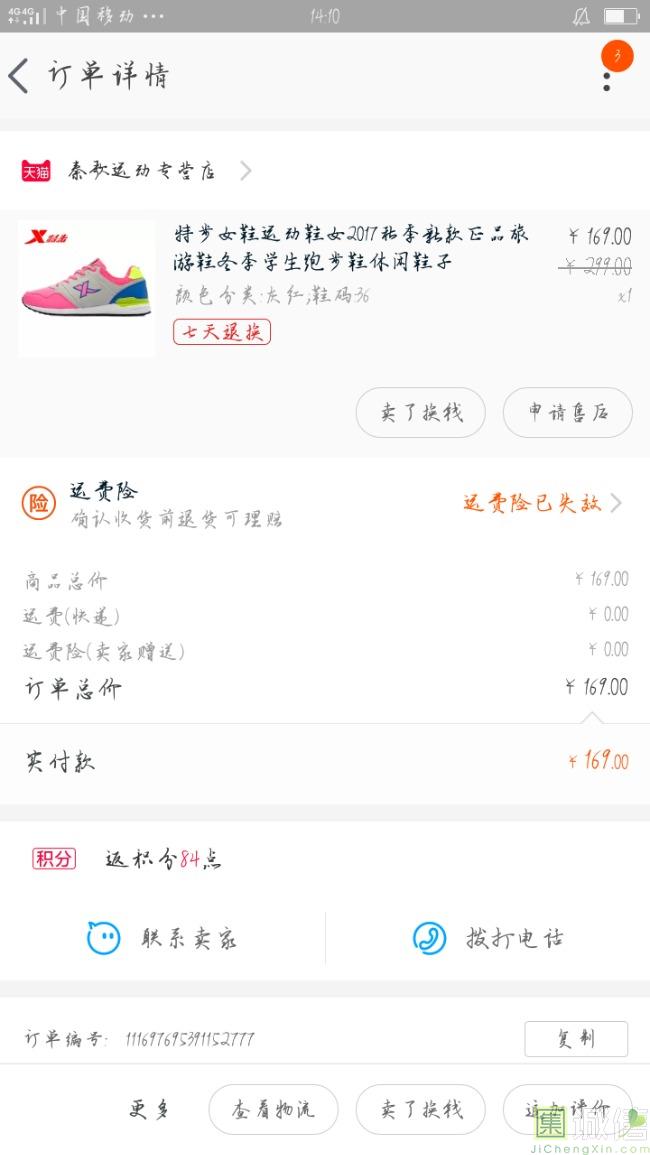
Task: View shipping via 查看物流
Action: click(273, 1109)
